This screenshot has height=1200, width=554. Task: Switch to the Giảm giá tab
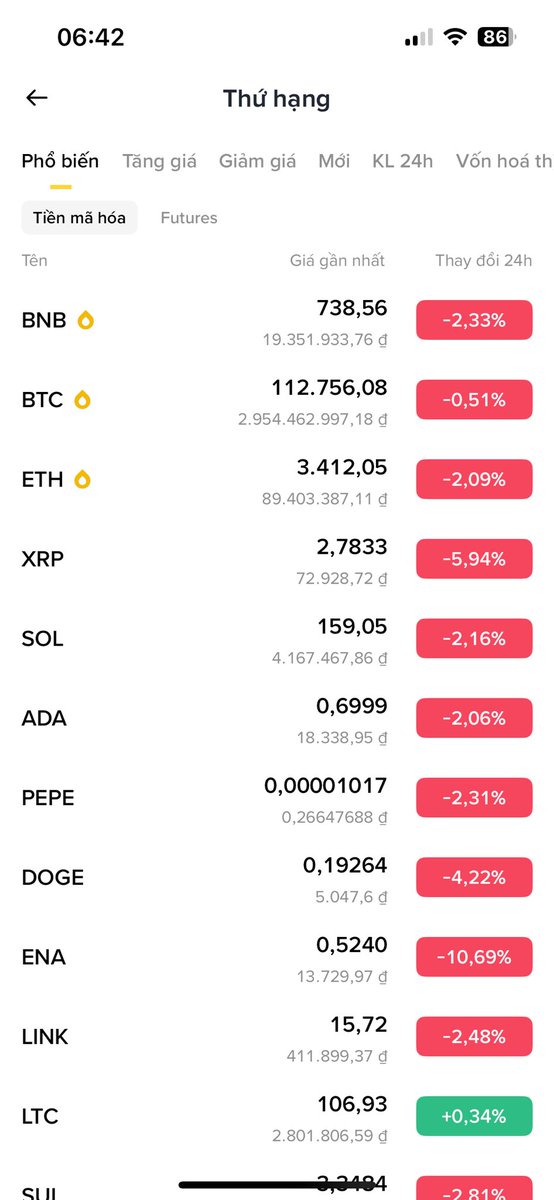coord(257,161)
